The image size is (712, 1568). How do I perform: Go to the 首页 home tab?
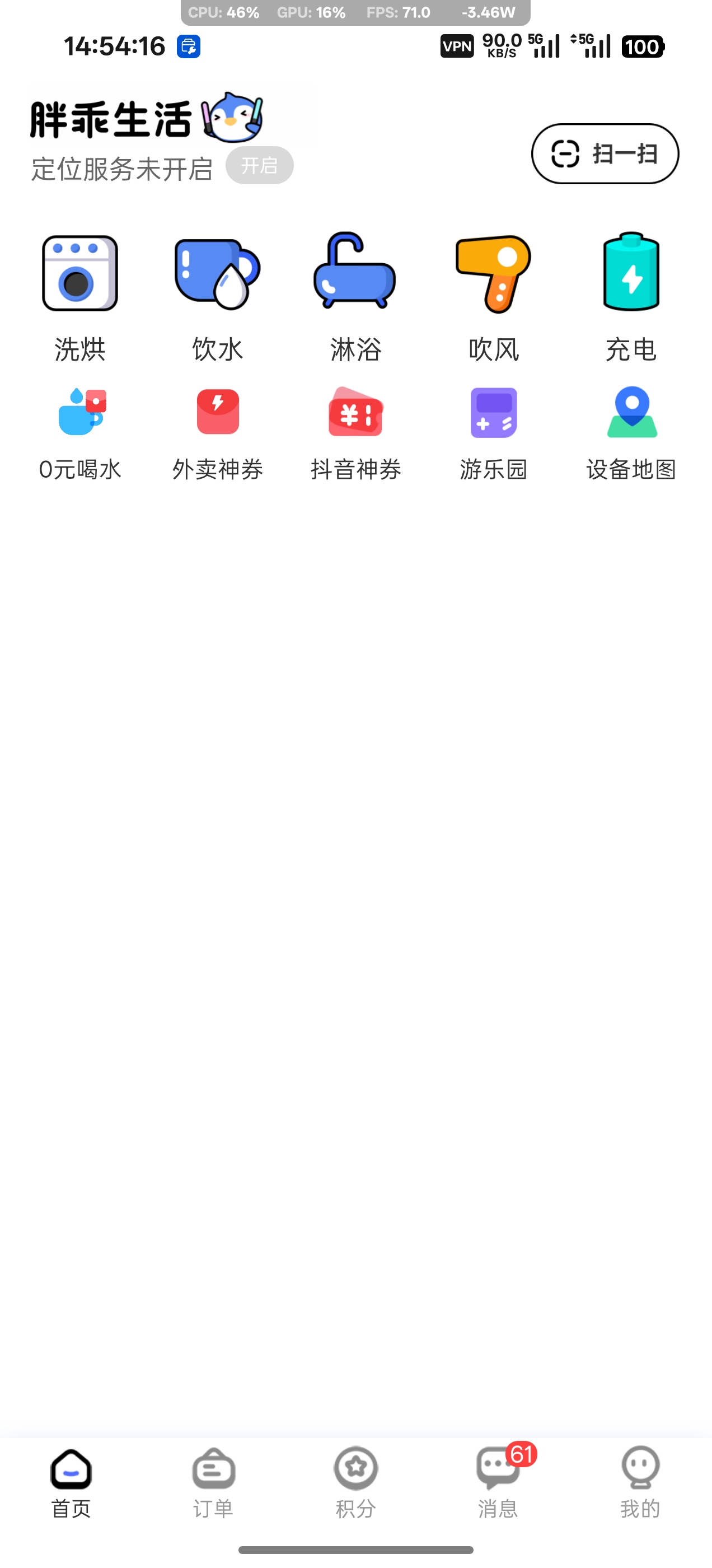pyautogui.click(x=71, y=1483)
